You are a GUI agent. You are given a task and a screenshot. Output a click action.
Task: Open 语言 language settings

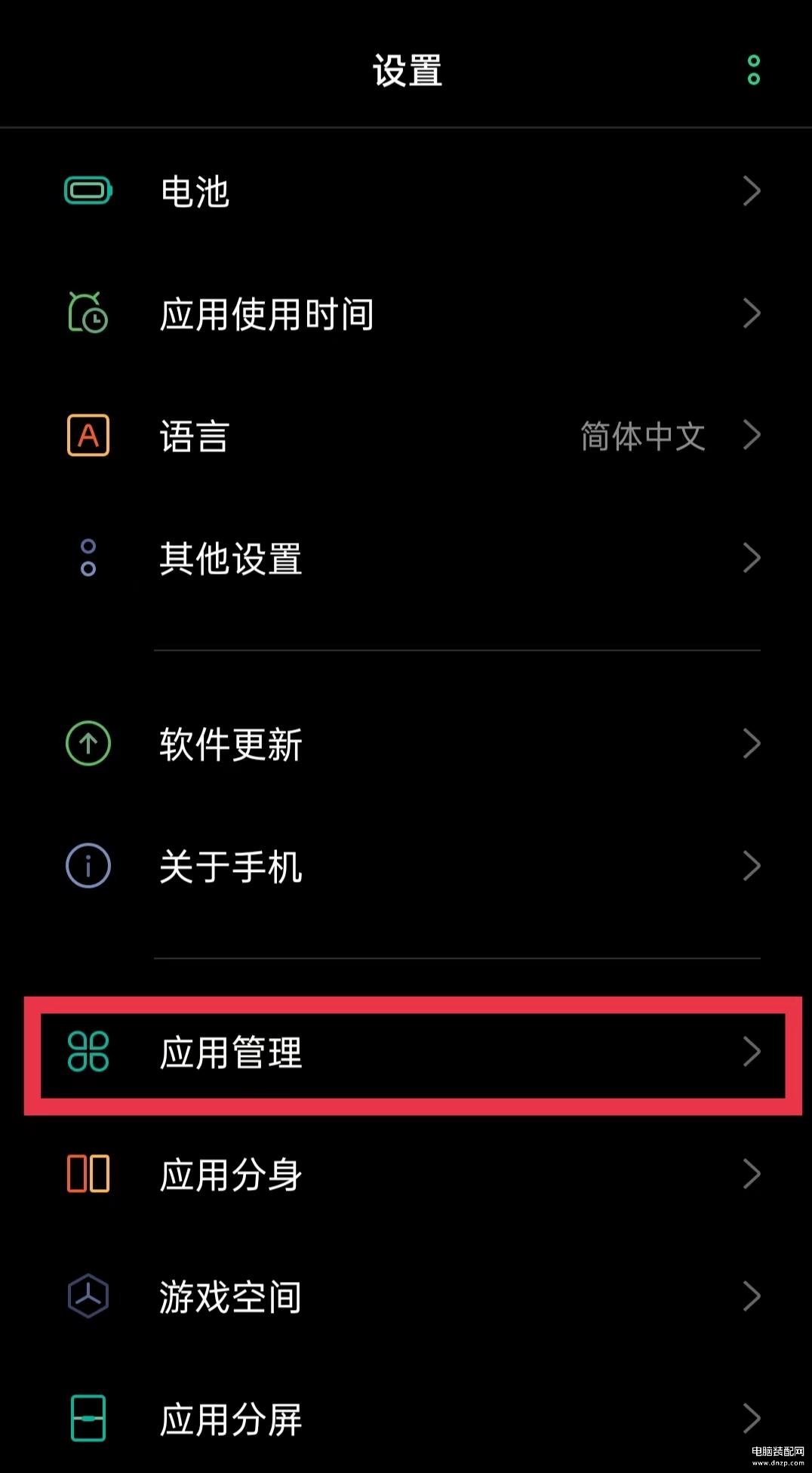pos(408,436)
